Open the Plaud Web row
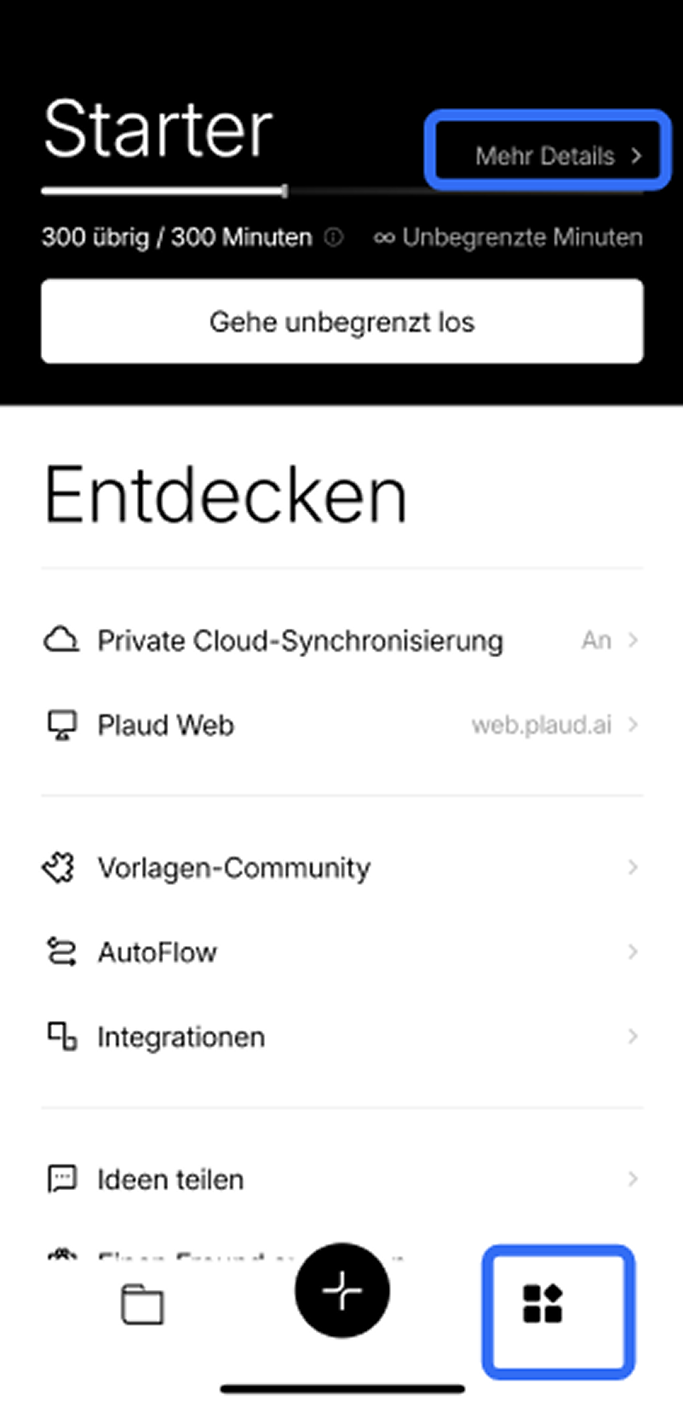 coord(342,725)
